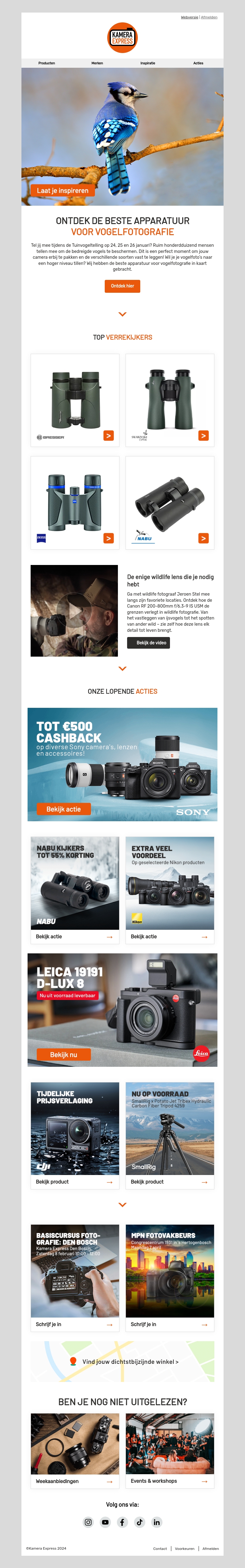View the Swarovski binoculars product
This screenshot has width=245, height=1568.
coord(170,400)
